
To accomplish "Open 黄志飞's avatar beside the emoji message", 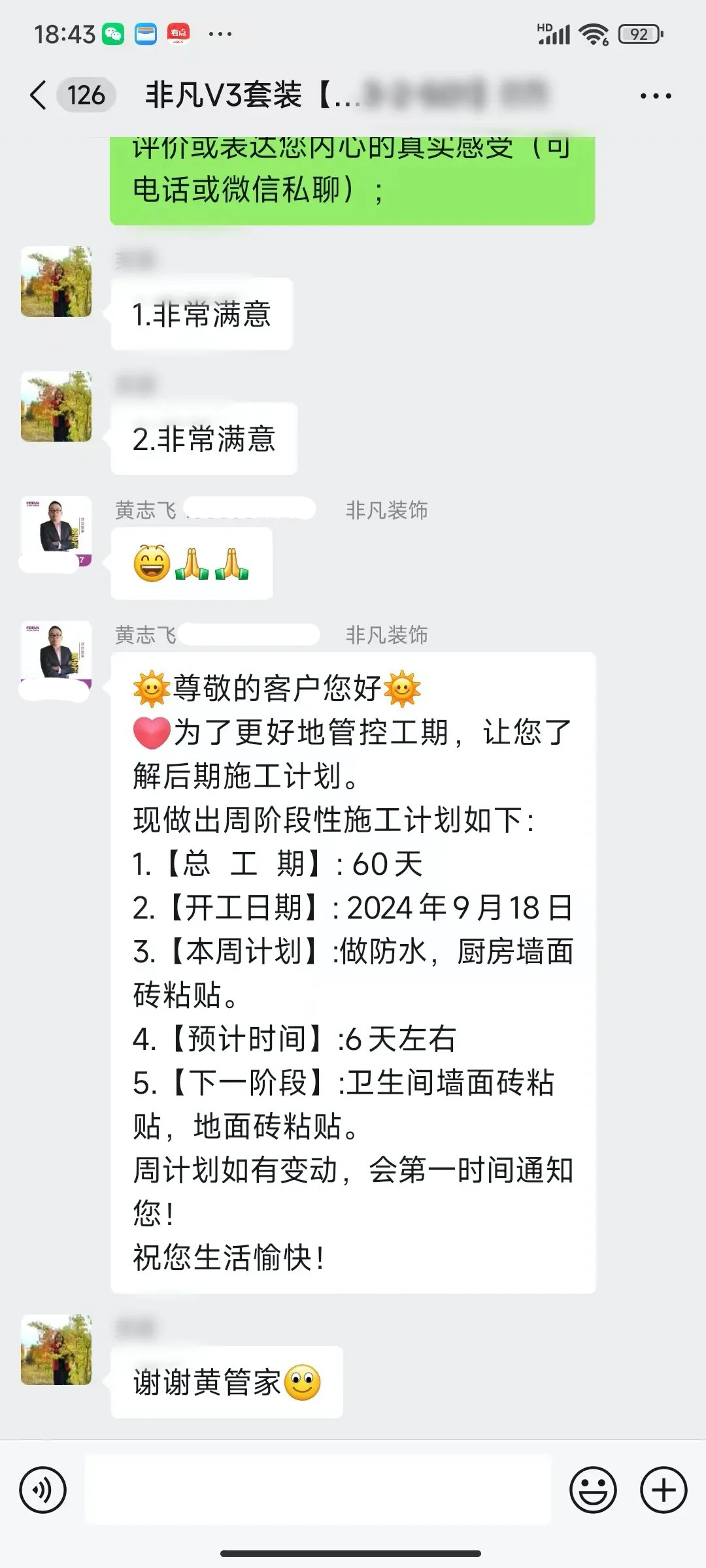I will 56,532.
